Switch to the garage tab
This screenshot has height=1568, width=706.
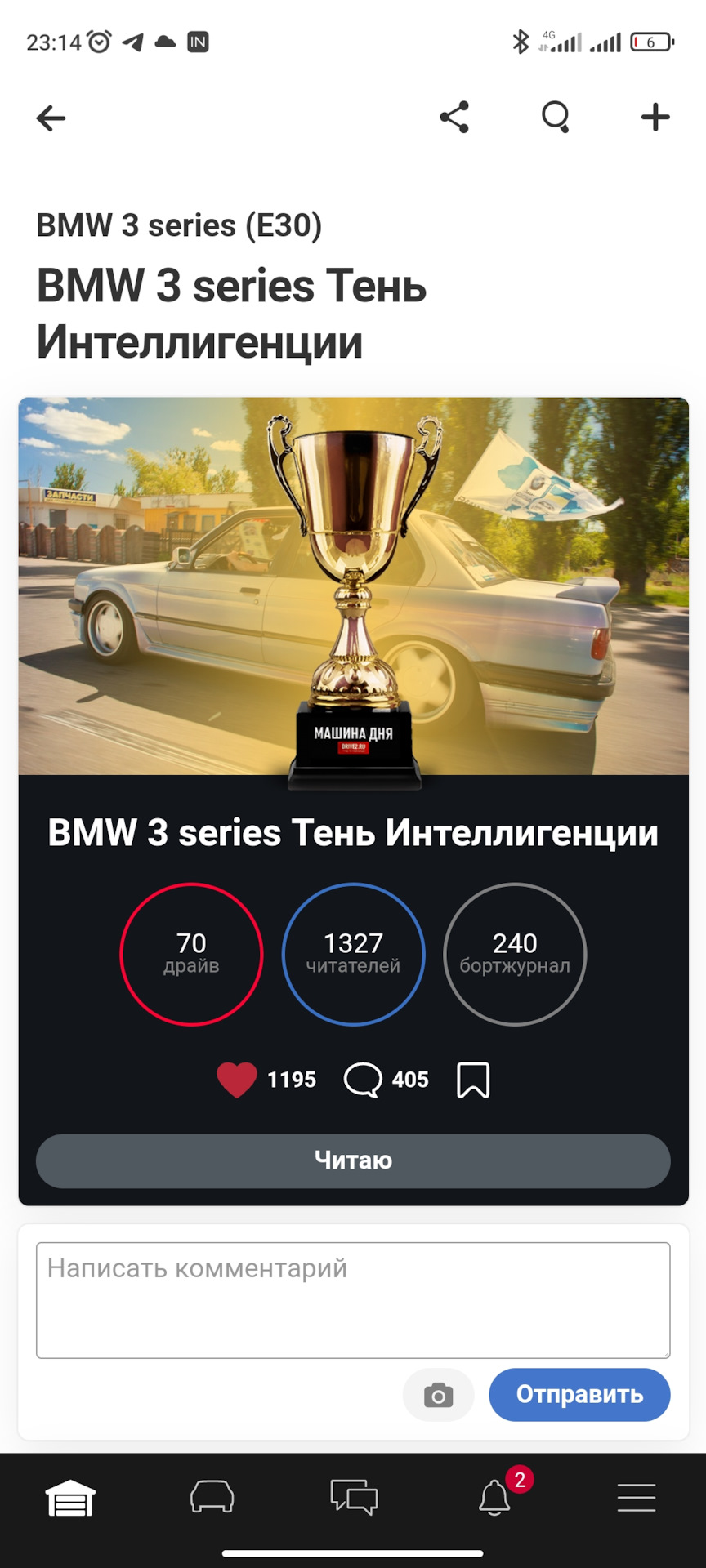pos(70,1498)
